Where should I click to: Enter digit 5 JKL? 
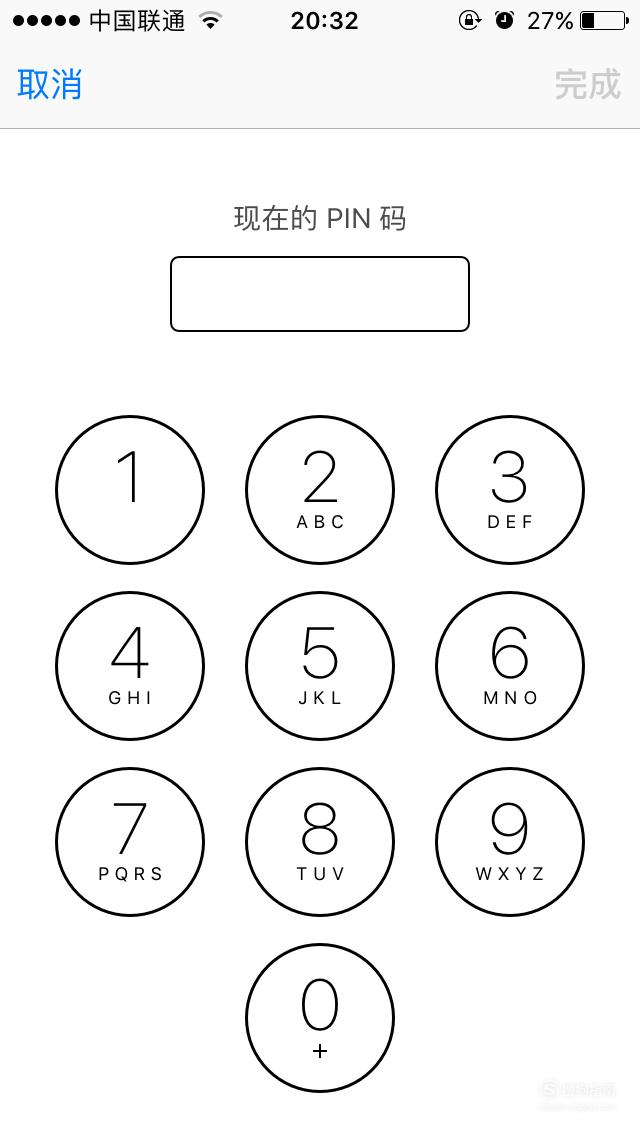pos(320,666)
